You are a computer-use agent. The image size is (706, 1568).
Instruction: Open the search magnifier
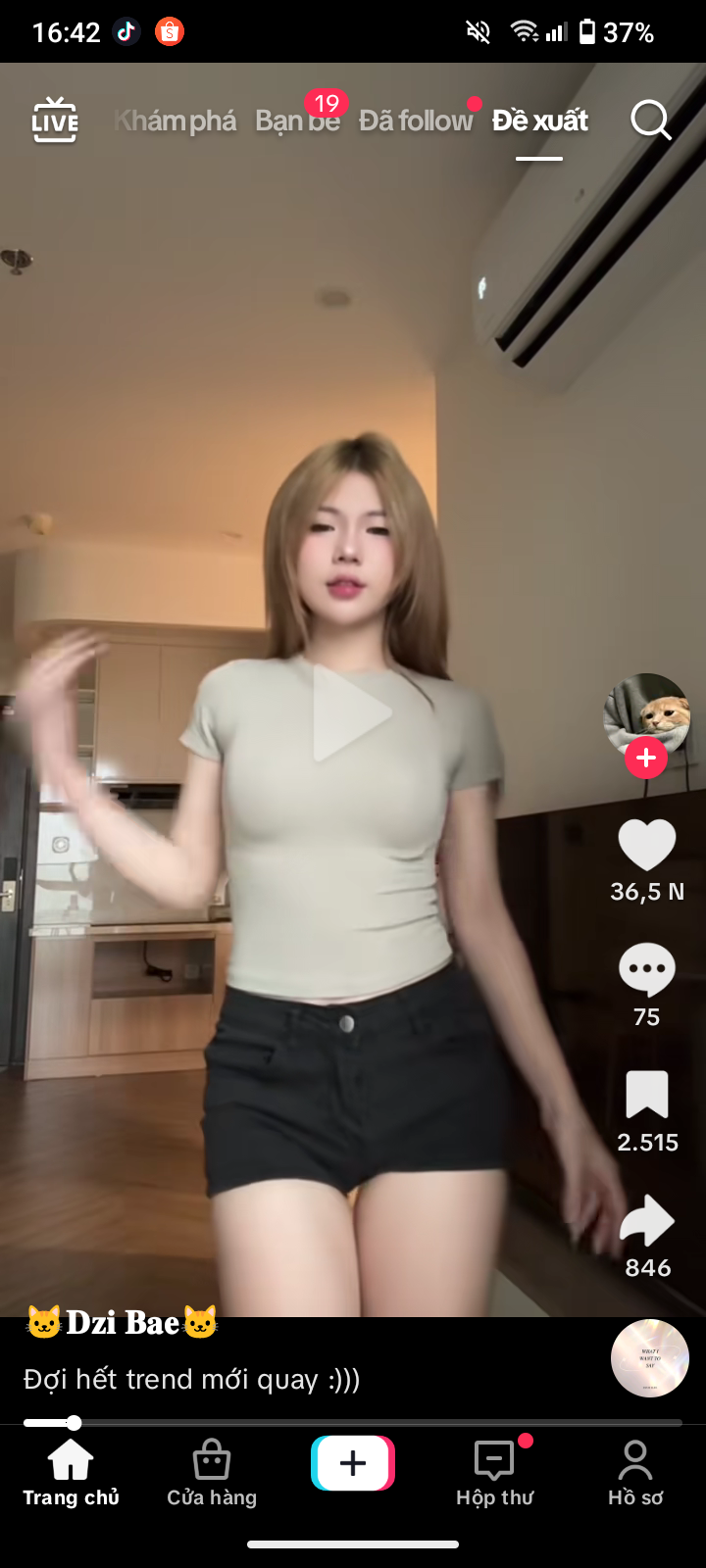click(x=650, y=121)
